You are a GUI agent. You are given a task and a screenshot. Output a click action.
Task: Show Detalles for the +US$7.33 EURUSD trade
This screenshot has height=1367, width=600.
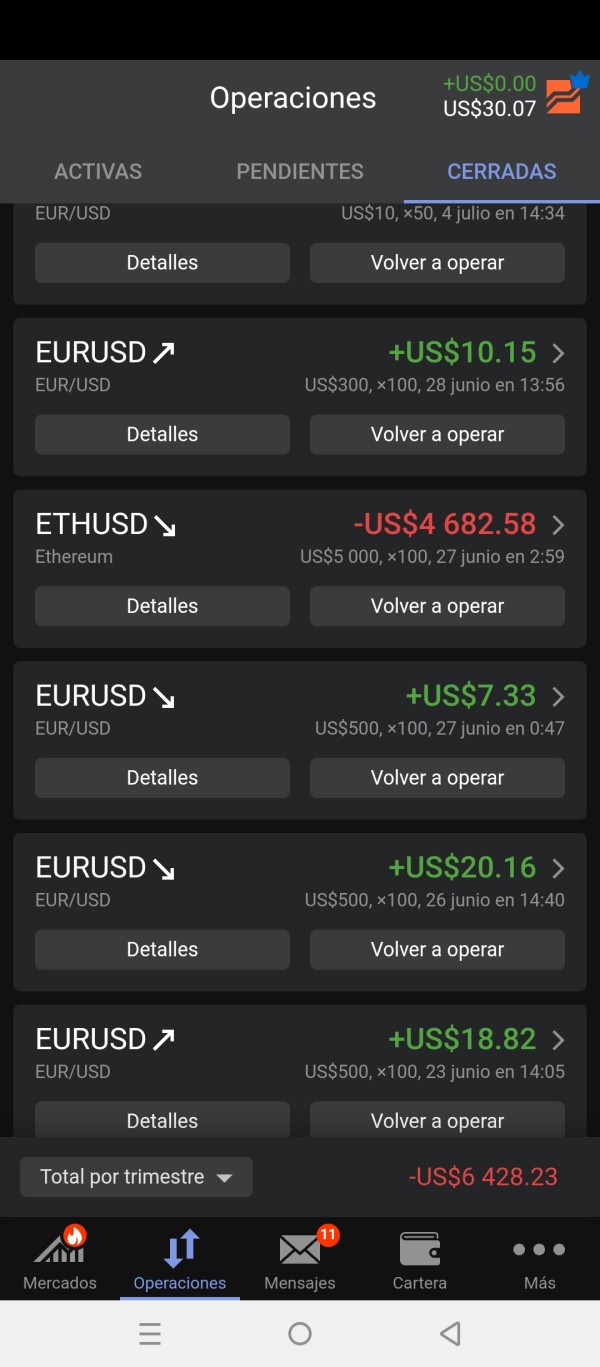(162, 778)
